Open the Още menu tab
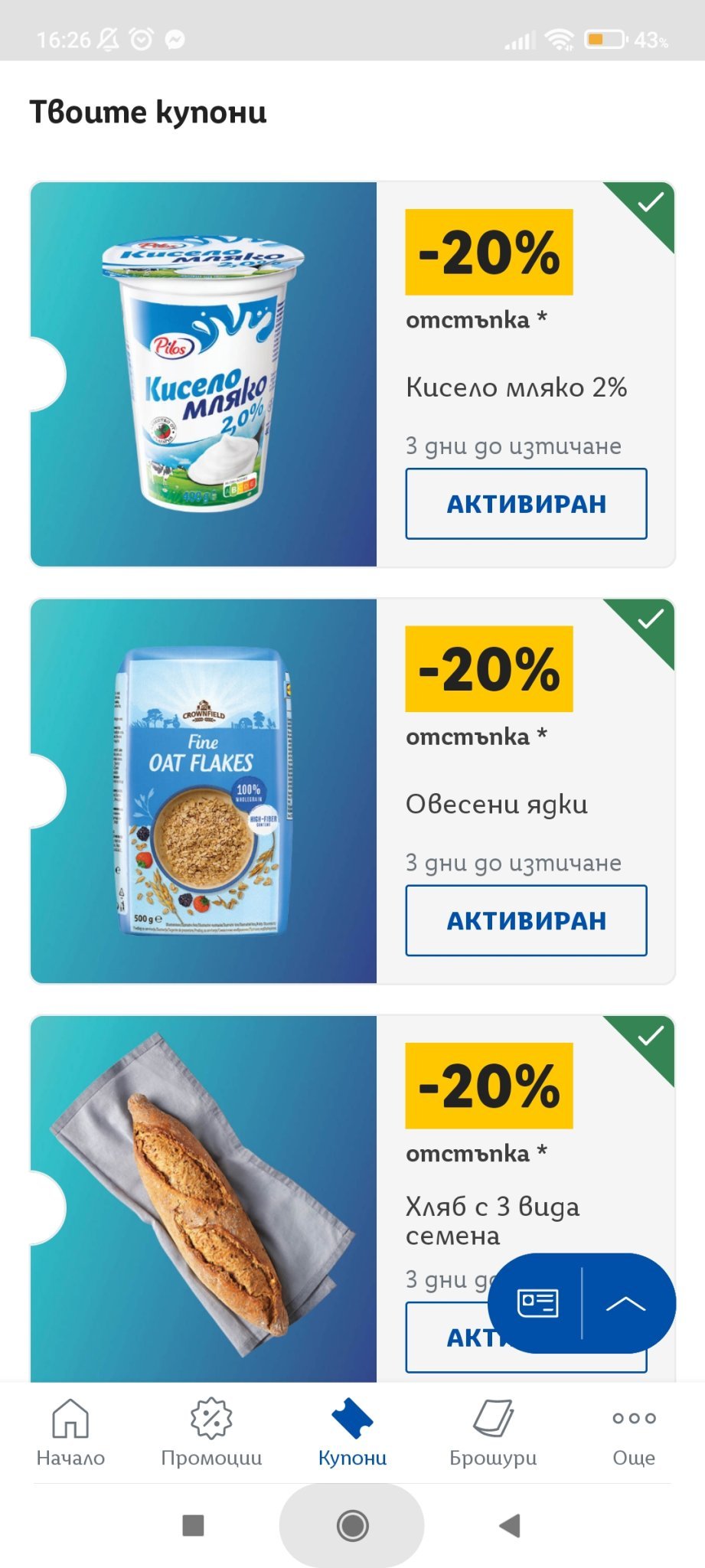The width and height of the screenshot is (705, 1568). [634, 1432]
